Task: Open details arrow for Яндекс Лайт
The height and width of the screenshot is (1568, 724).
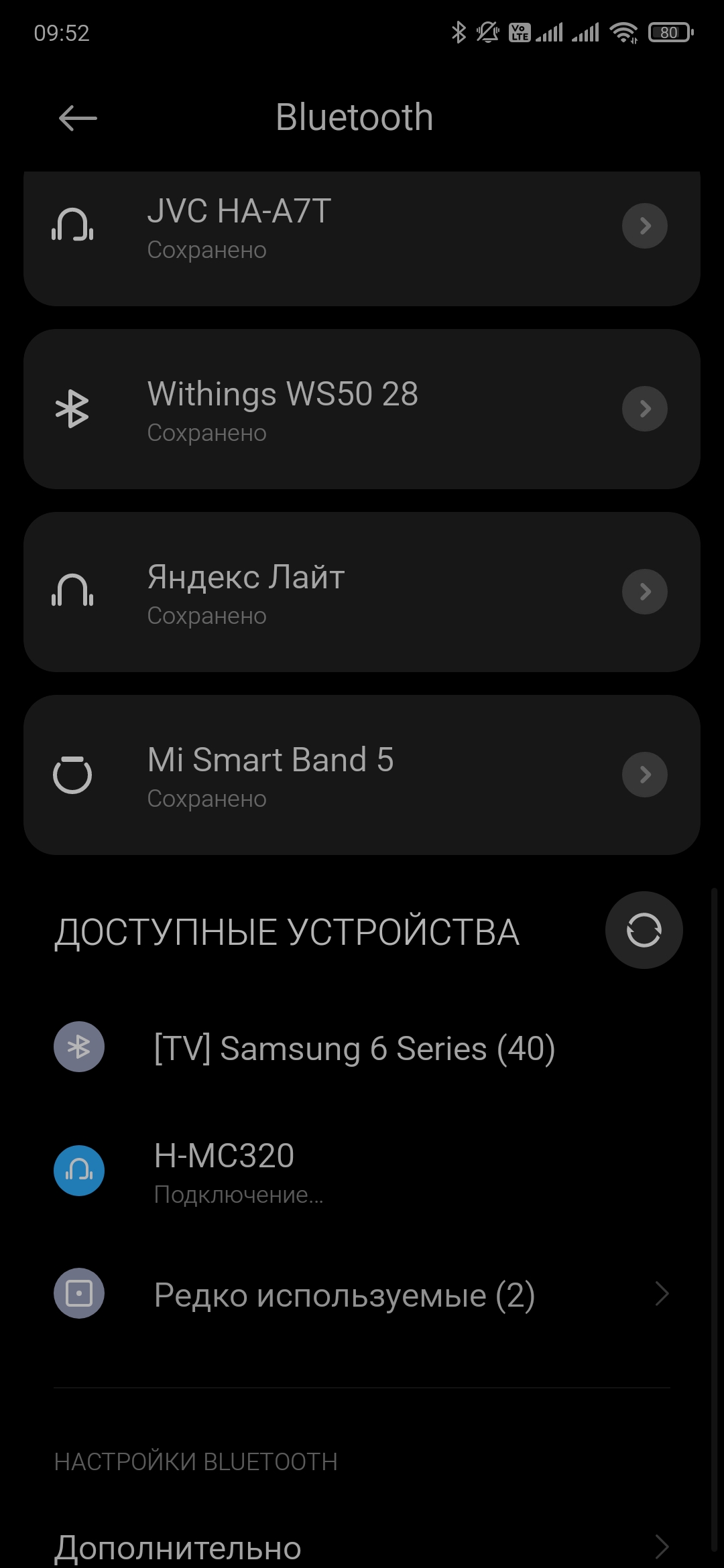Action: click(644, 592)
